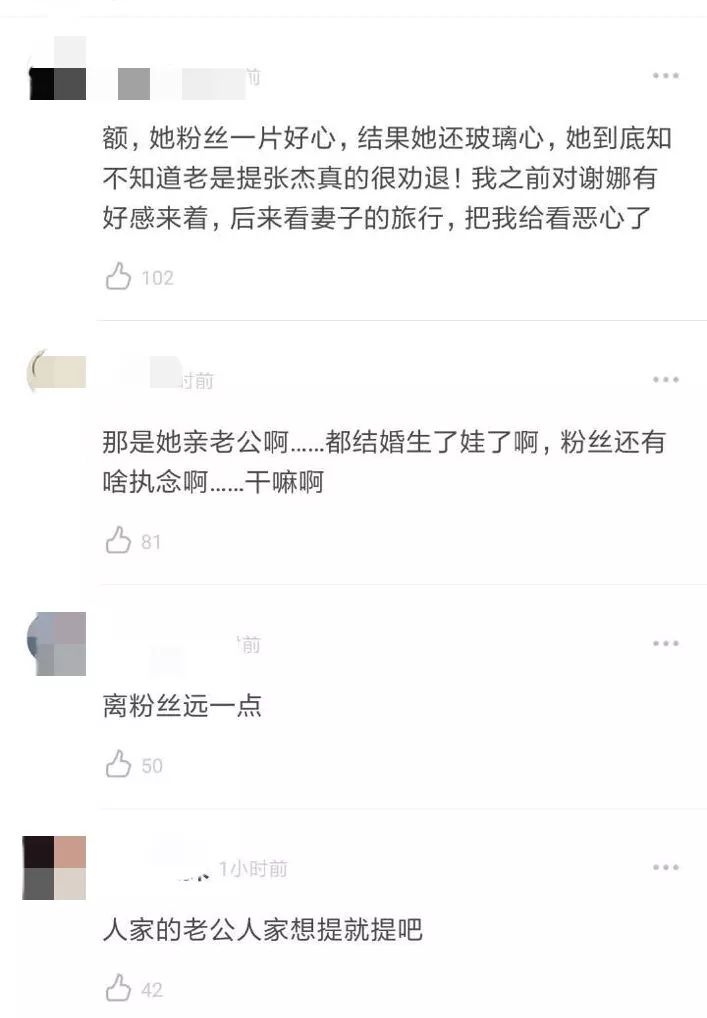
Task: Like the comment 人家的老公人家想提就提吧
Action: (x=119, y=989)
